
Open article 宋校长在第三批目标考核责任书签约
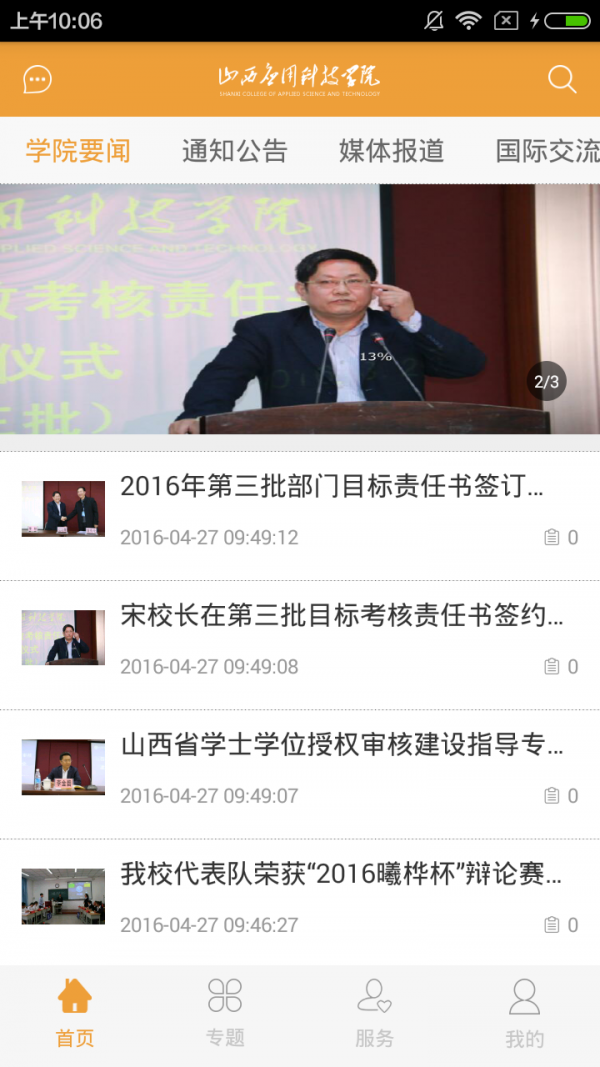[341, 616]
